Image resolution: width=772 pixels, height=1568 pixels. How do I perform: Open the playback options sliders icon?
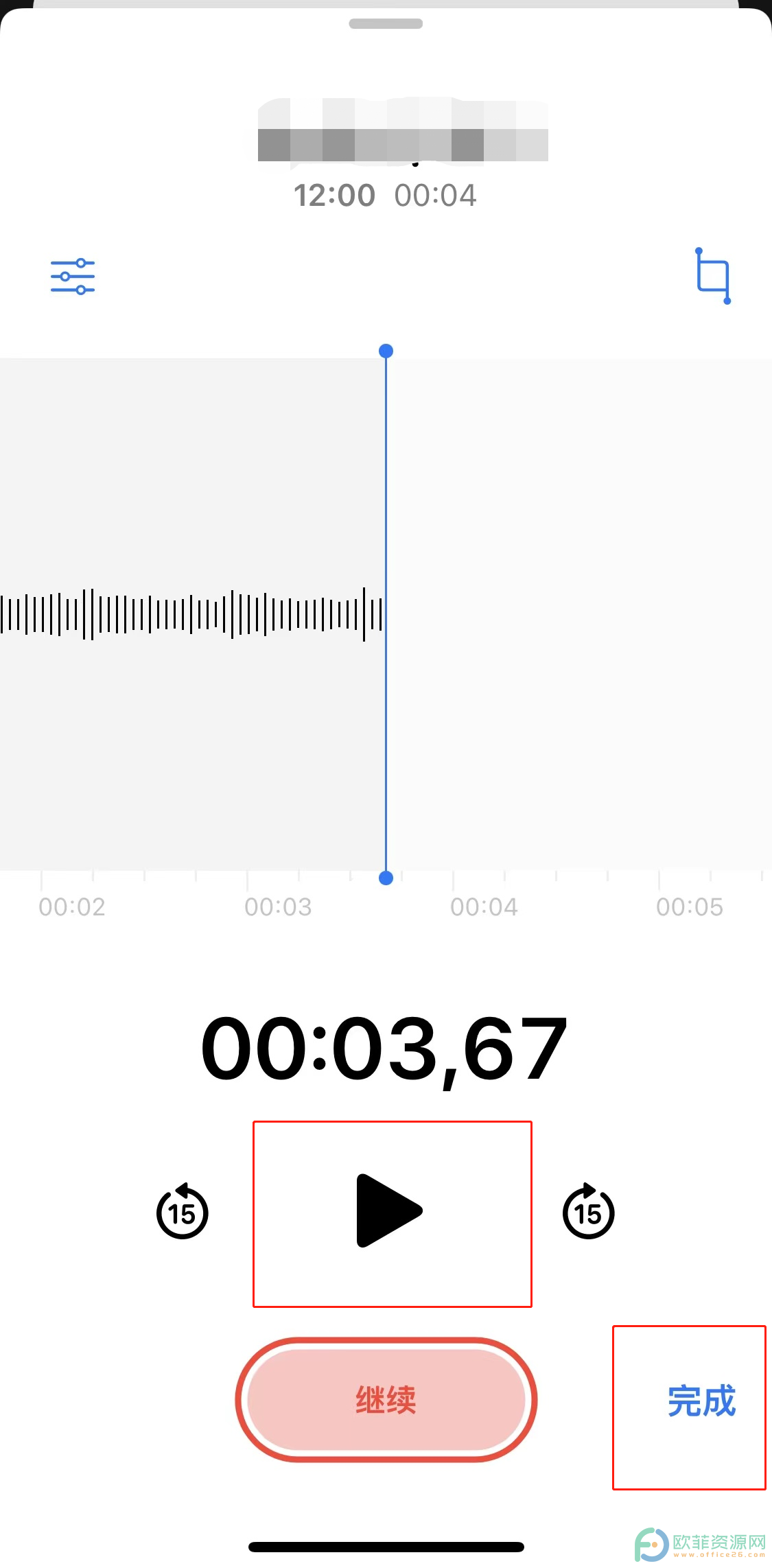click(x=73, y=277)
